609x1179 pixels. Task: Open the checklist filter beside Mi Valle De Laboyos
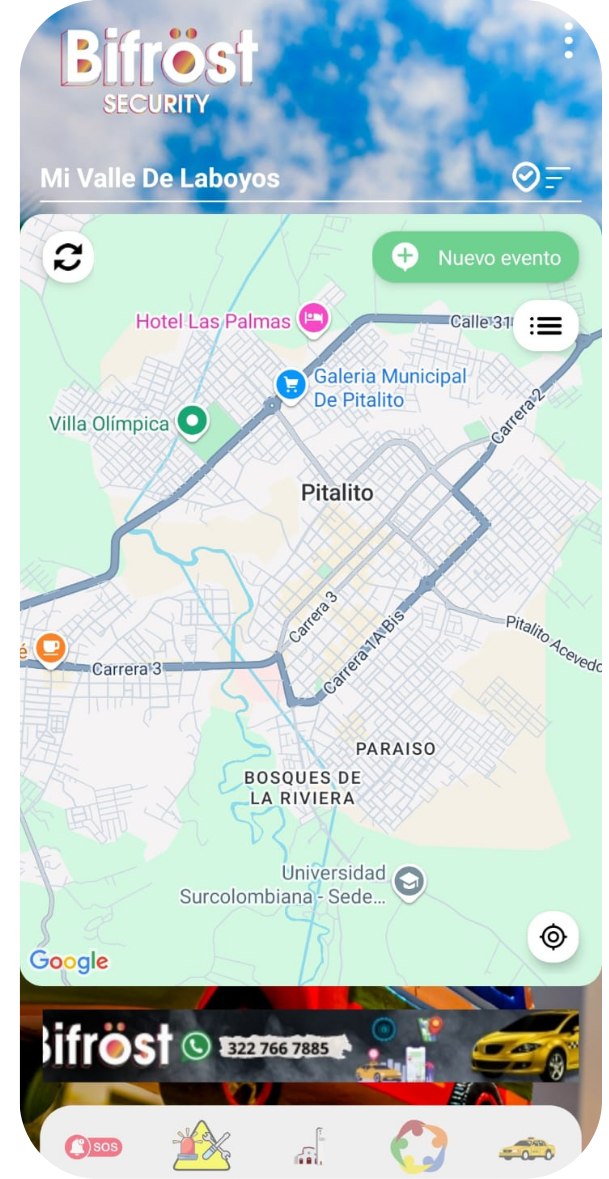541,178
